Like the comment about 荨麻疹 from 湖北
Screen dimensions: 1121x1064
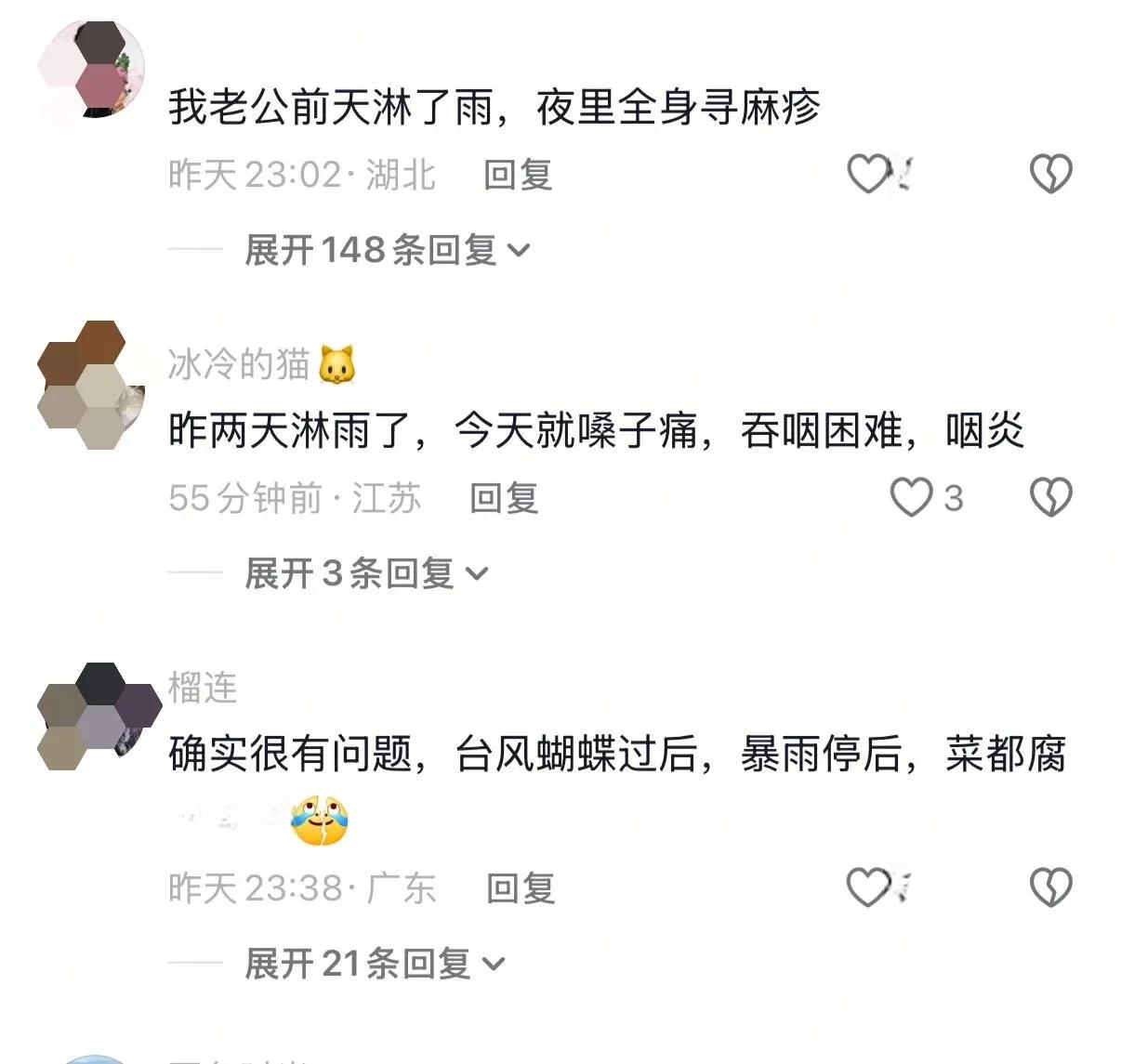coord(868,174)
